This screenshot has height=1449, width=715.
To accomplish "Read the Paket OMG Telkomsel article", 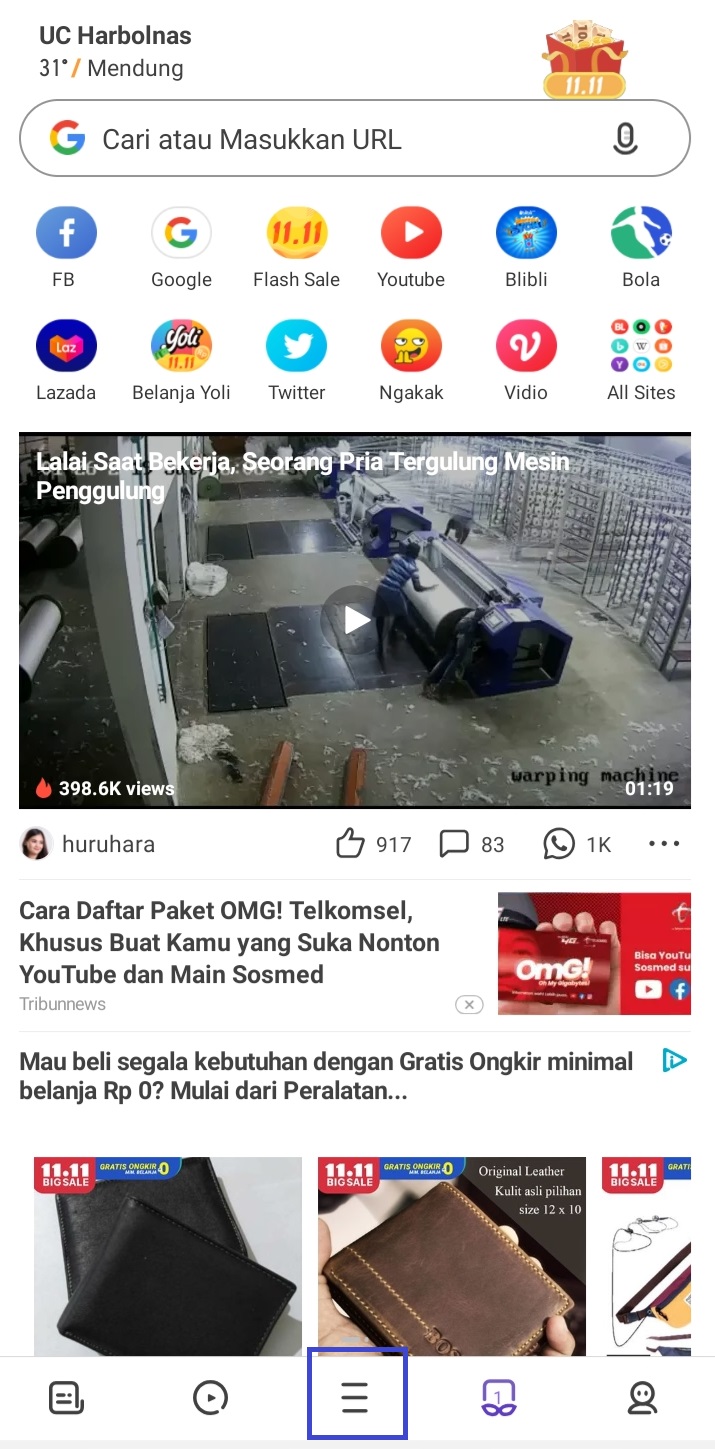I will (230, 942).
